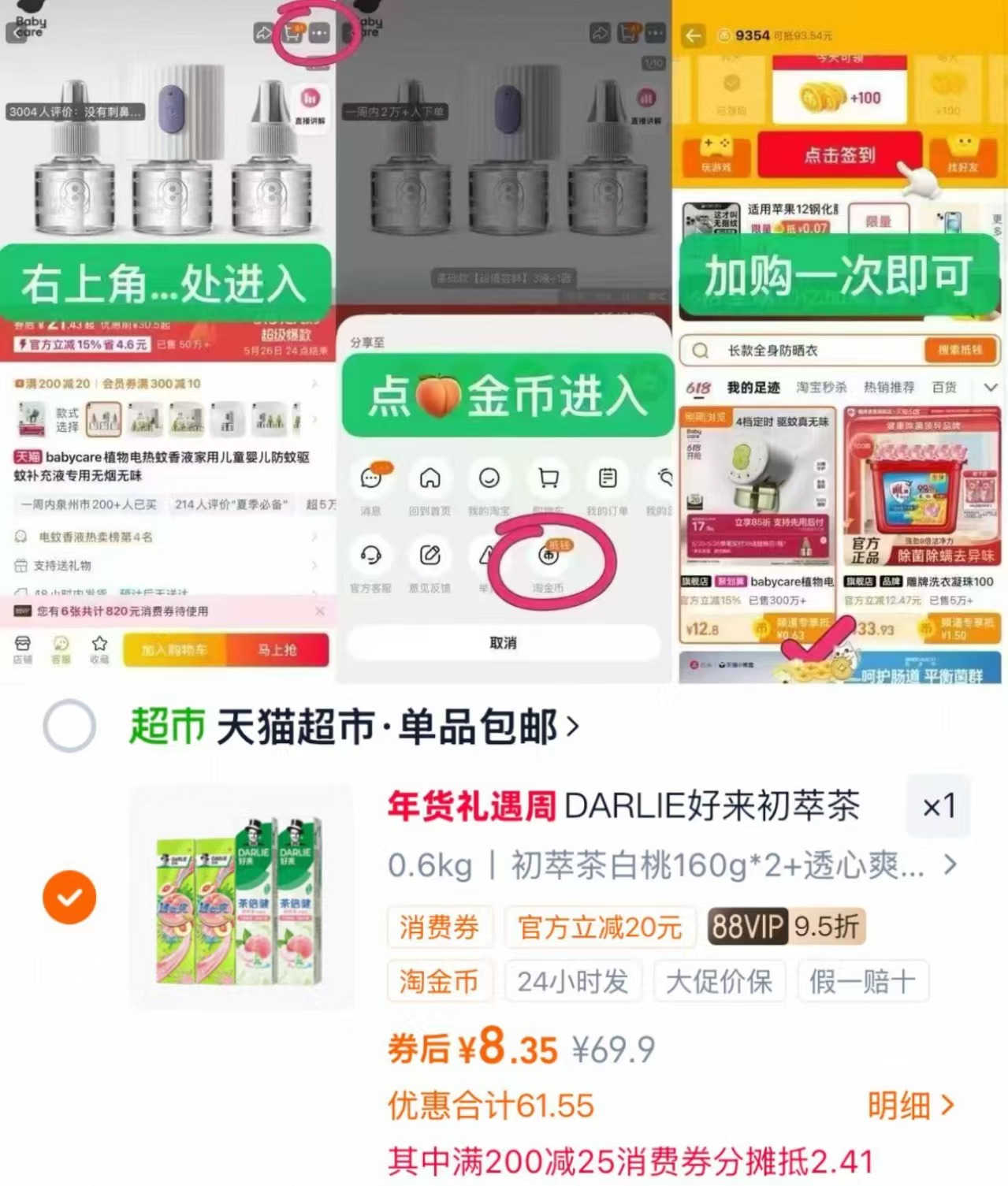Open the 明细 discount details expander
The height and width of the screenshot is (1186, 1008).
click(908, 1105)
